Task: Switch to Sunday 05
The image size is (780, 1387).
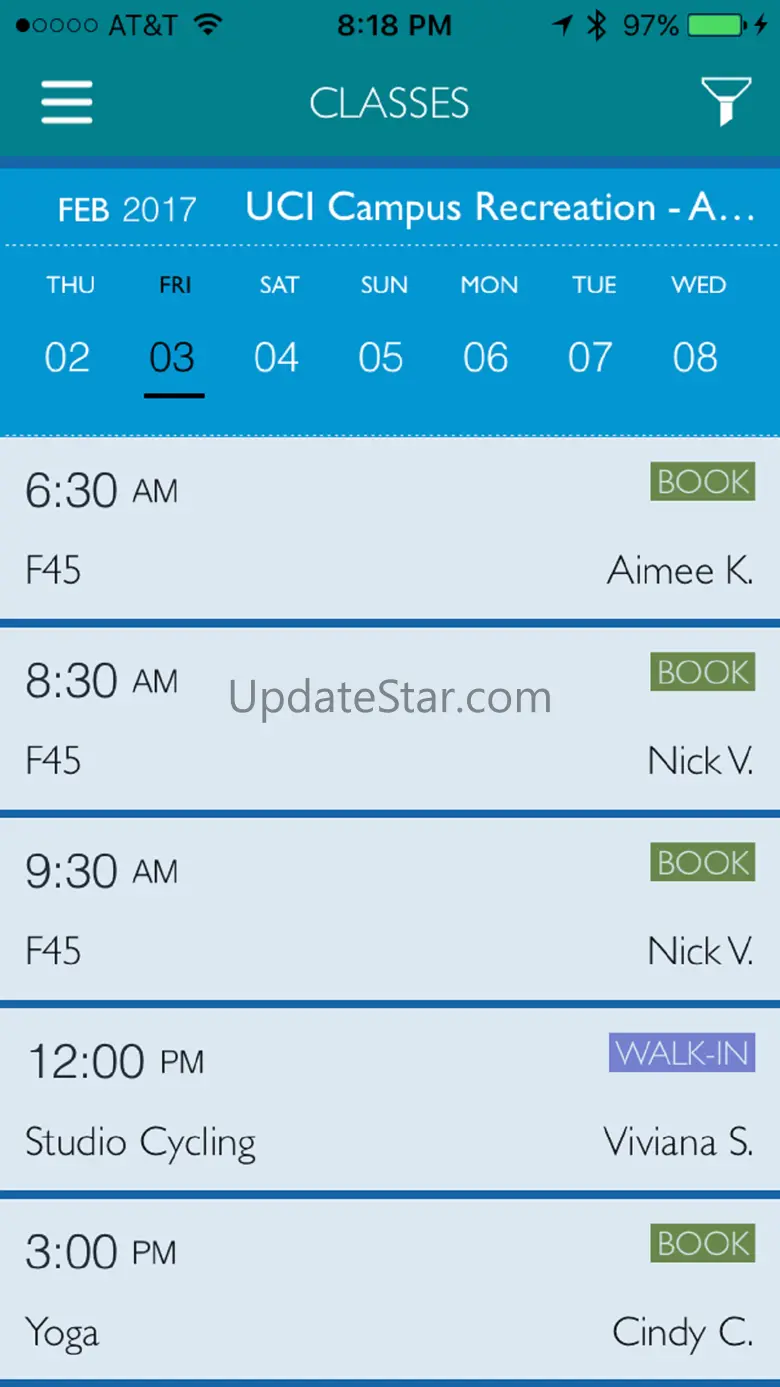Action: pyautogui.click(x=382, y=330)
